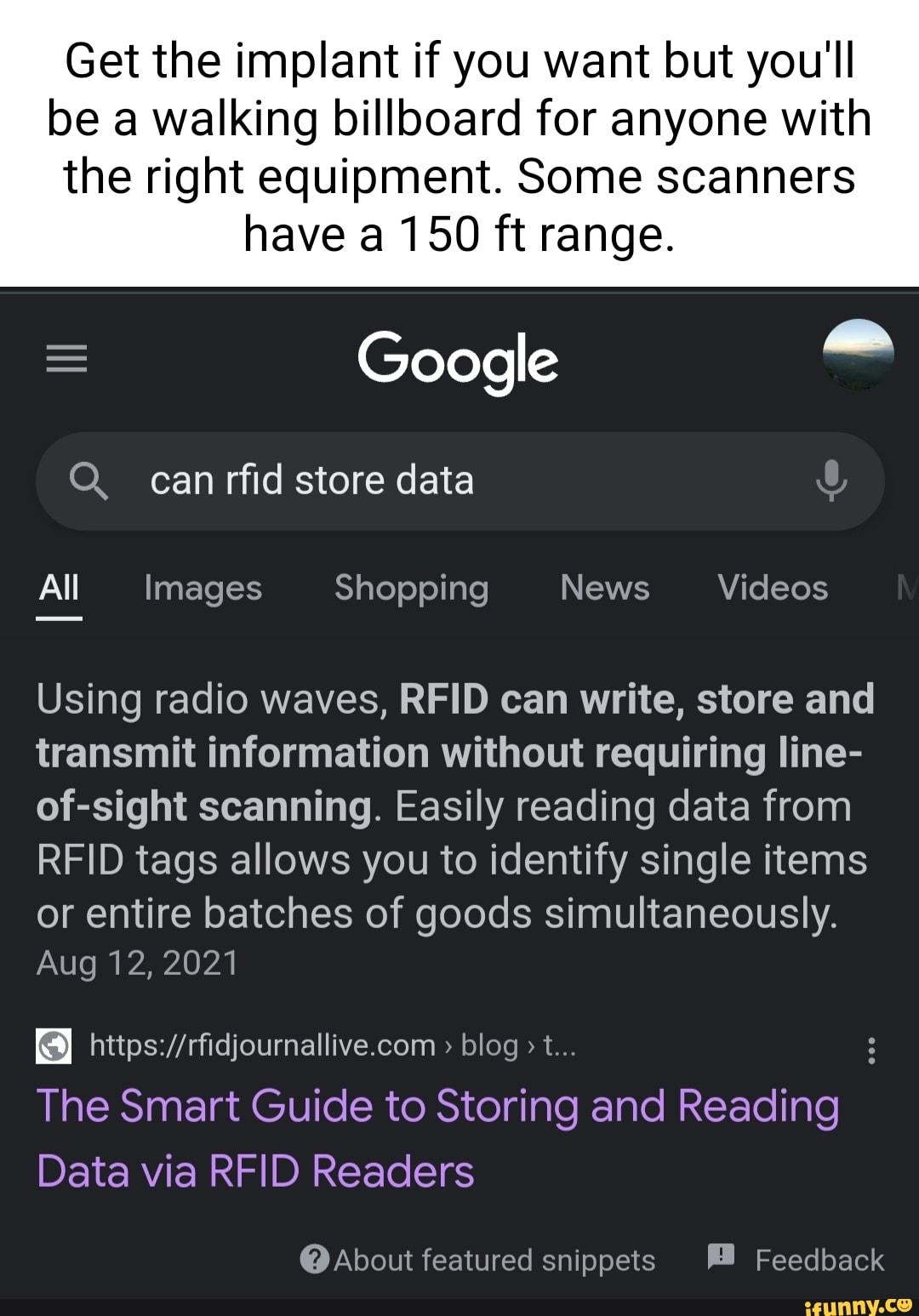Switch to the Images tab
The width and height of the screenshot is (919, 1316).
(x=202, y=588)
